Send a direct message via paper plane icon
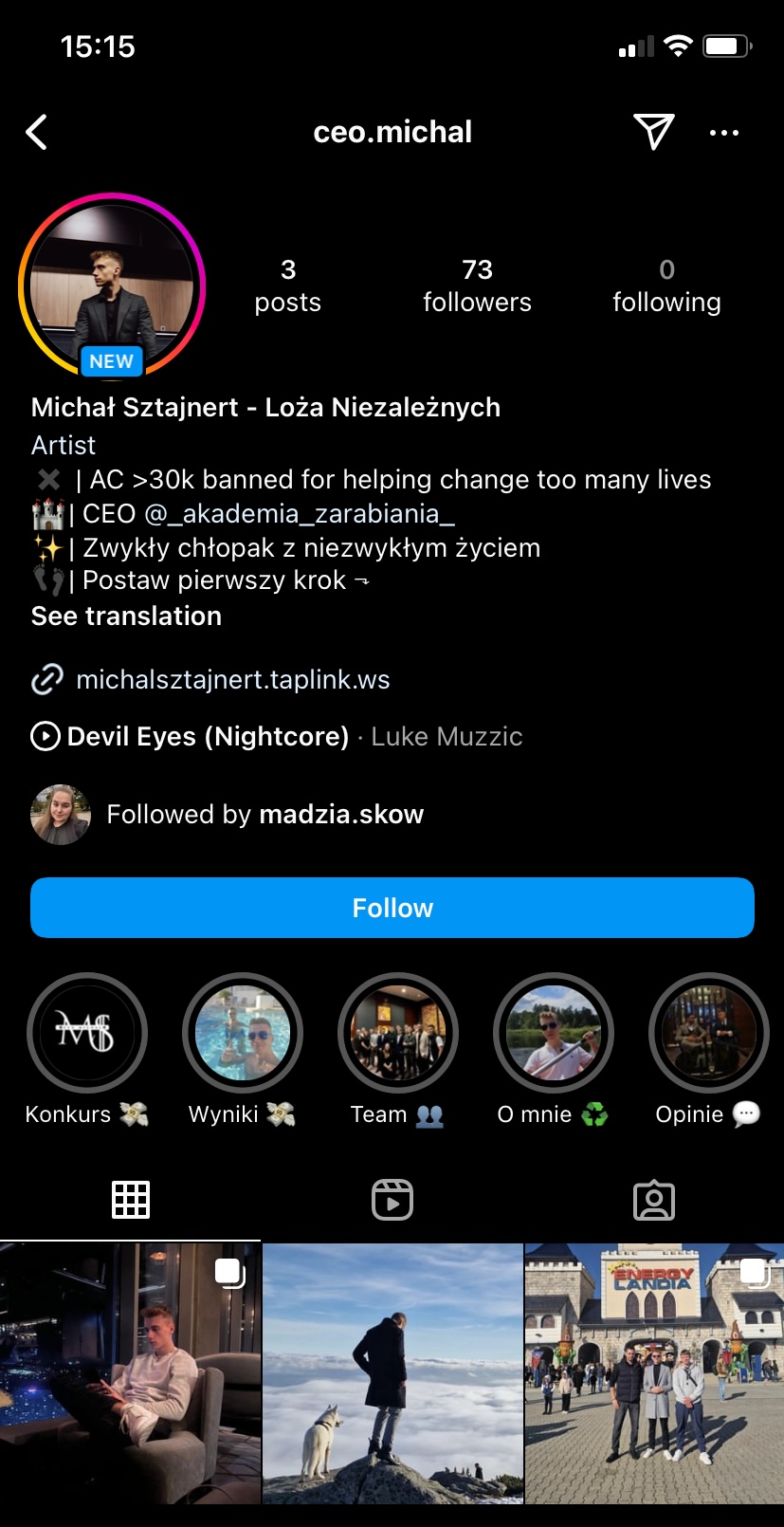 tap(653, 132)
